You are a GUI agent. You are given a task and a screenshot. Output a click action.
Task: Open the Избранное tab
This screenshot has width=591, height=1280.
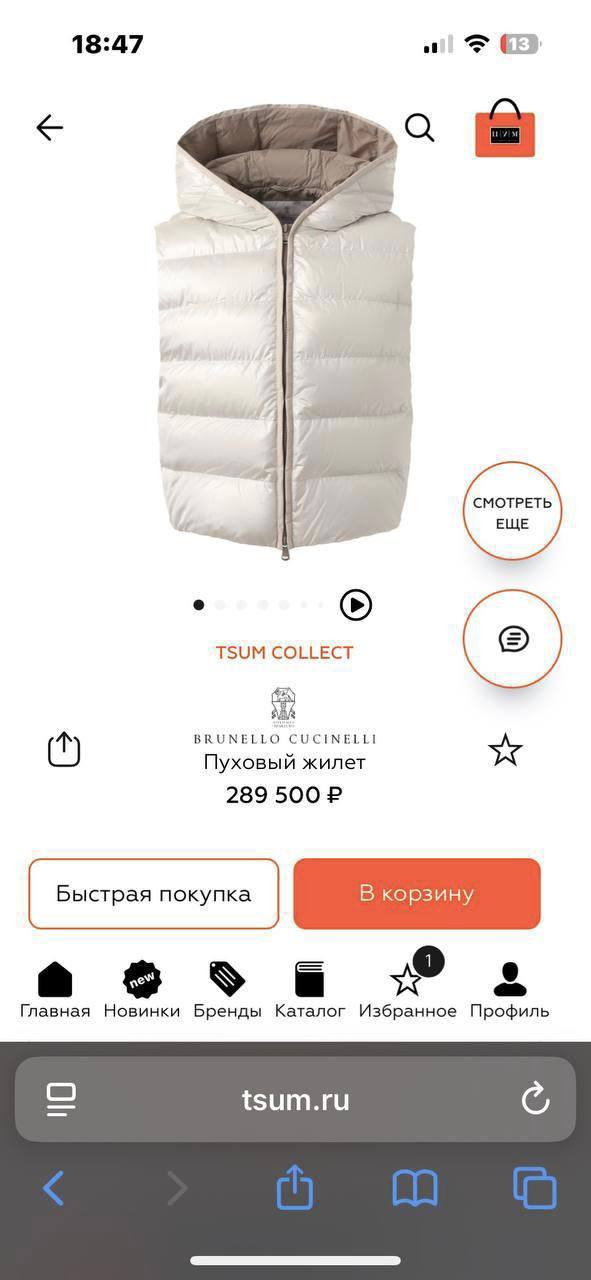click(x=408, y=990)
